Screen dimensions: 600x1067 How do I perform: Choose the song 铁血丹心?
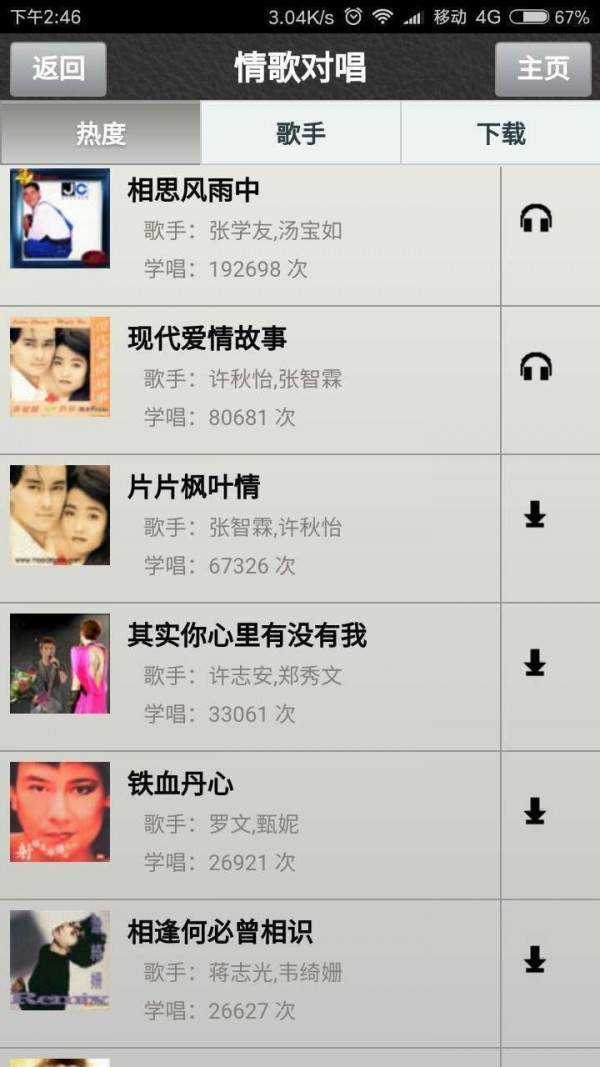pyautogui.click(x=250, y=824)
